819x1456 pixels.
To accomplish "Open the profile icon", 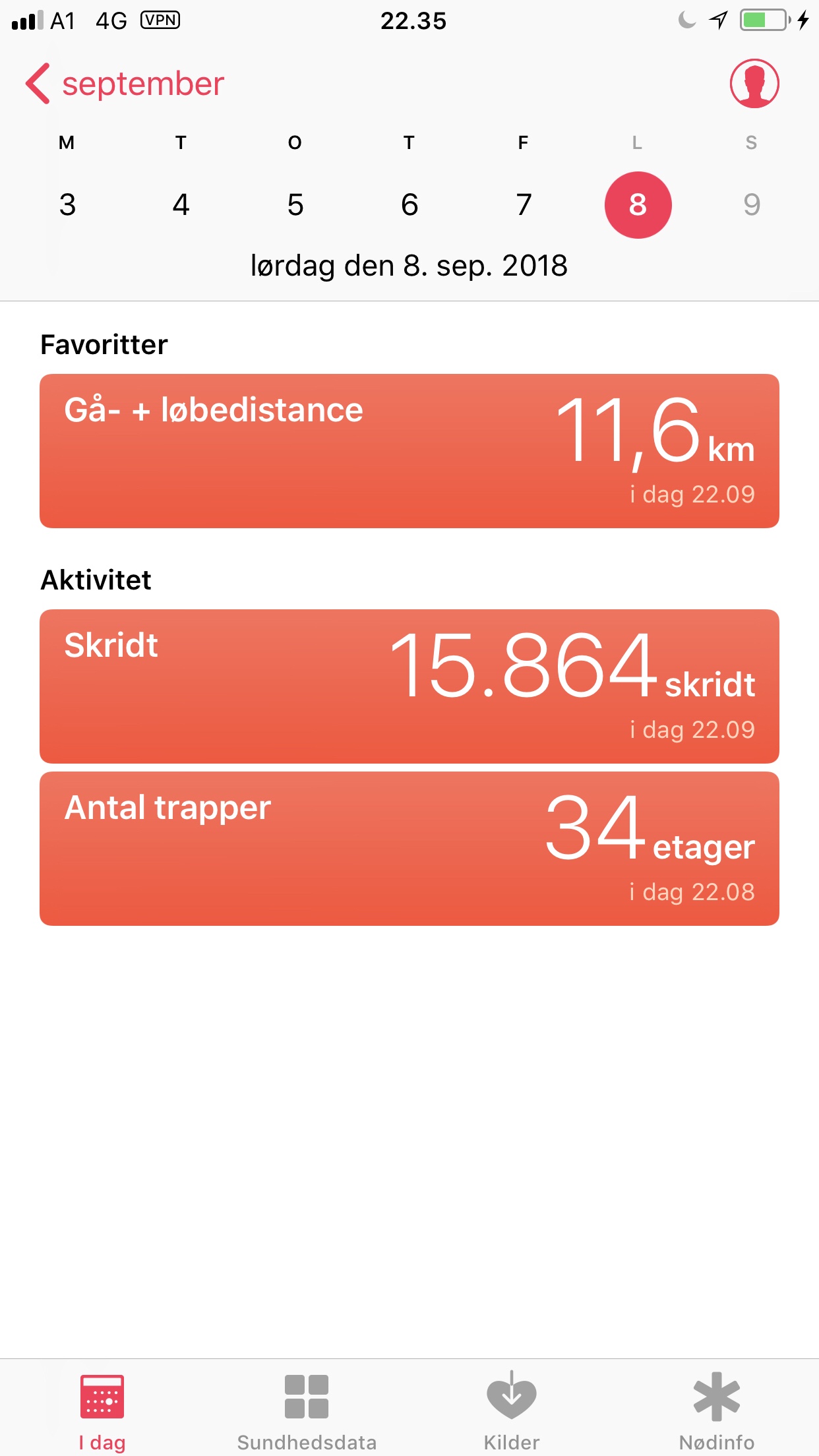I will 754,84.
